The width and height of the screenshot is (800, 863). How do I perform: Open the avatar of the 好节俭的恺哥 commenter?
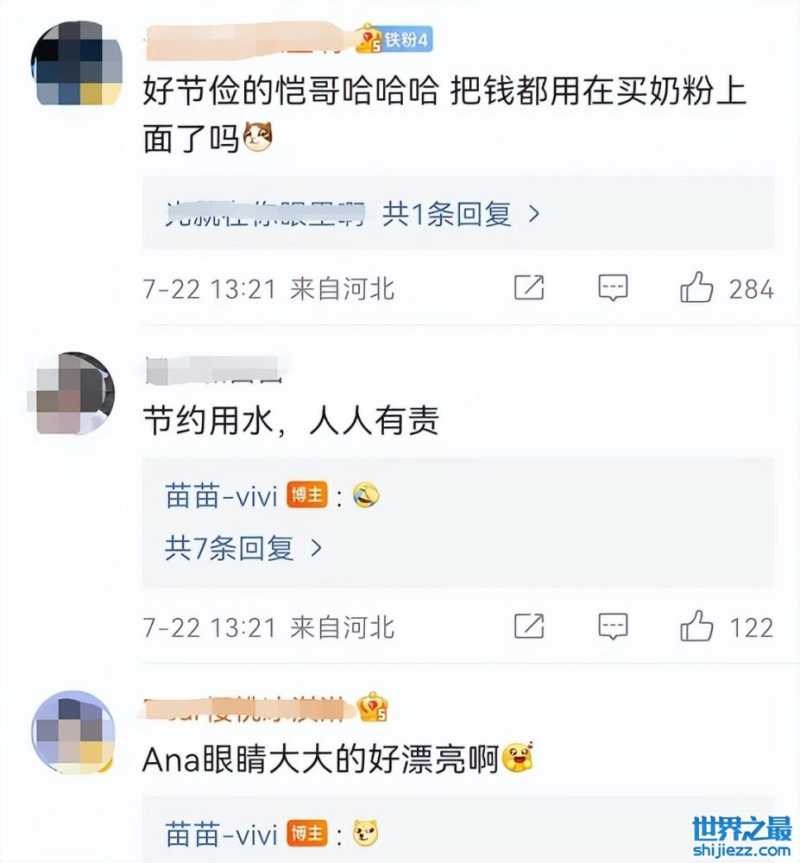75,63
